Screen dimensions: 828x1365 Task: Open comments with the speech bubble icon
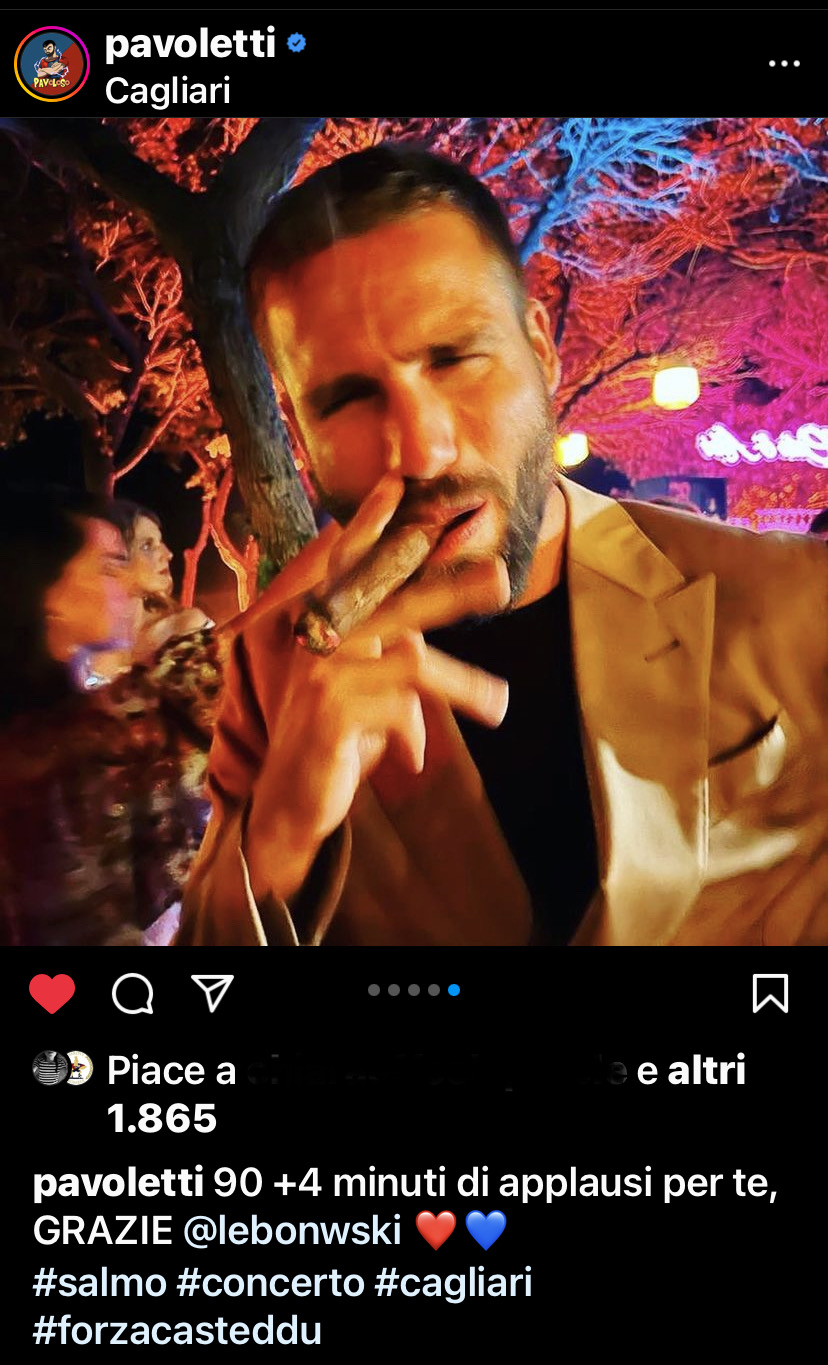click(x=132, y=994)
